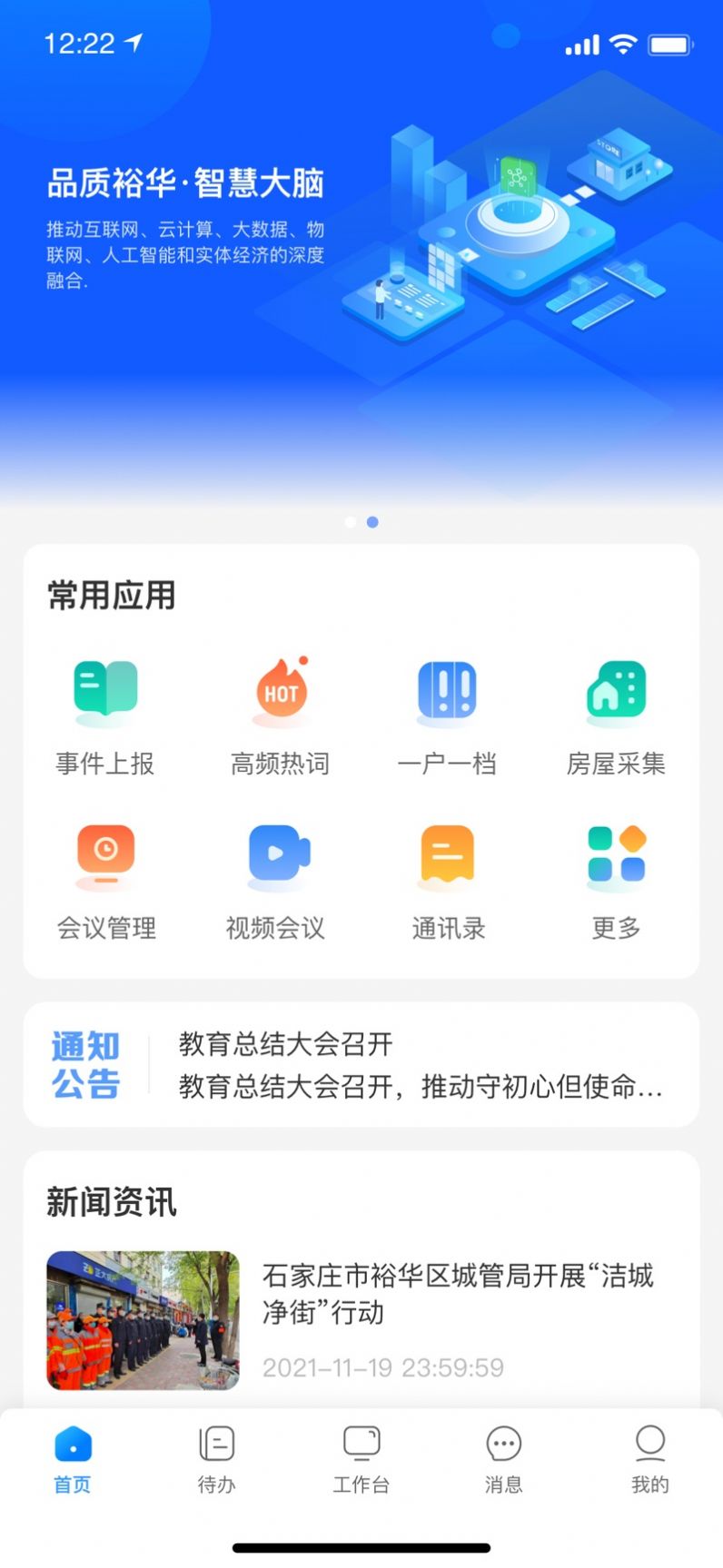
Task: Select the first carousel indicator dot
Action: [x=351, y=522]
